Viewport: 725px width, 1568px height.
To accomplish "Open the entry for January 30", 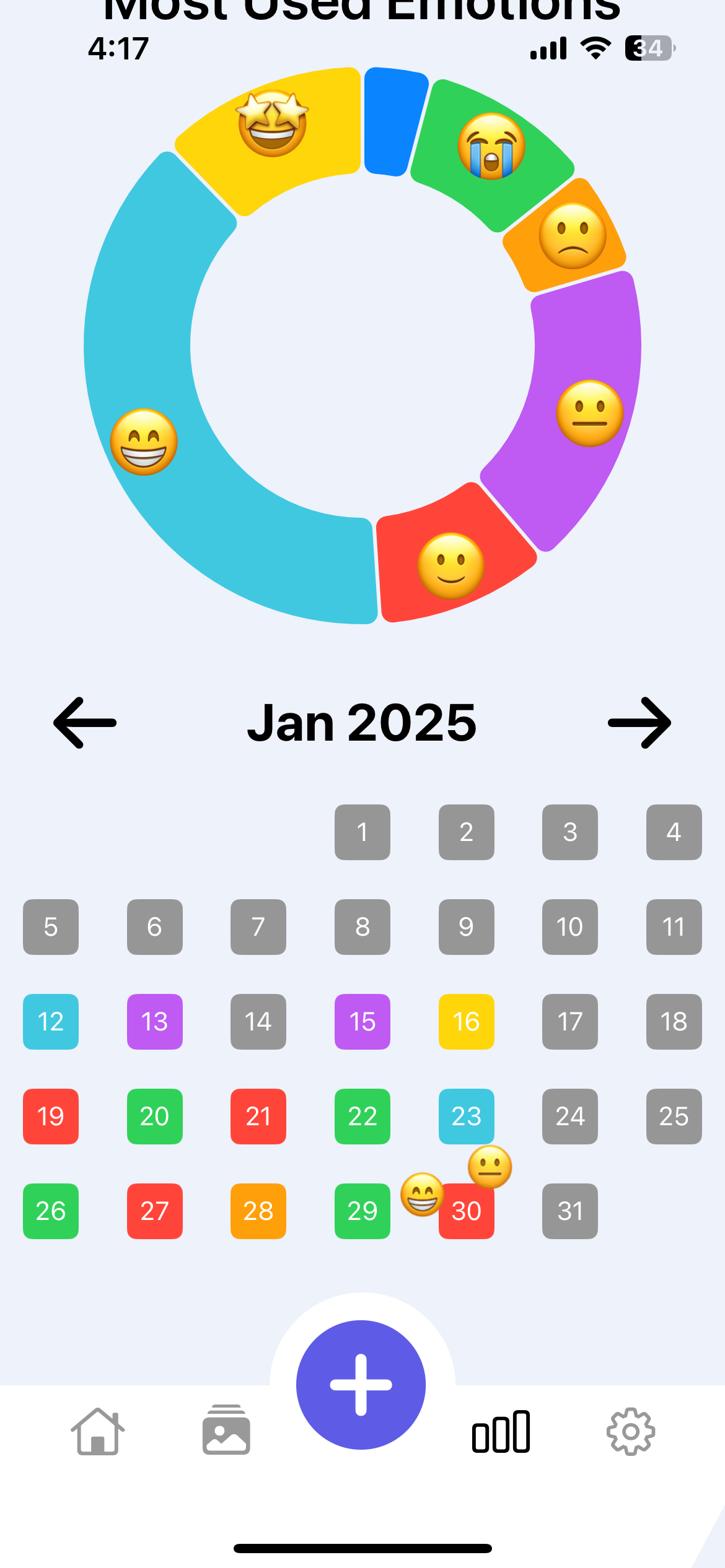I will click(x=467, y=1213).
